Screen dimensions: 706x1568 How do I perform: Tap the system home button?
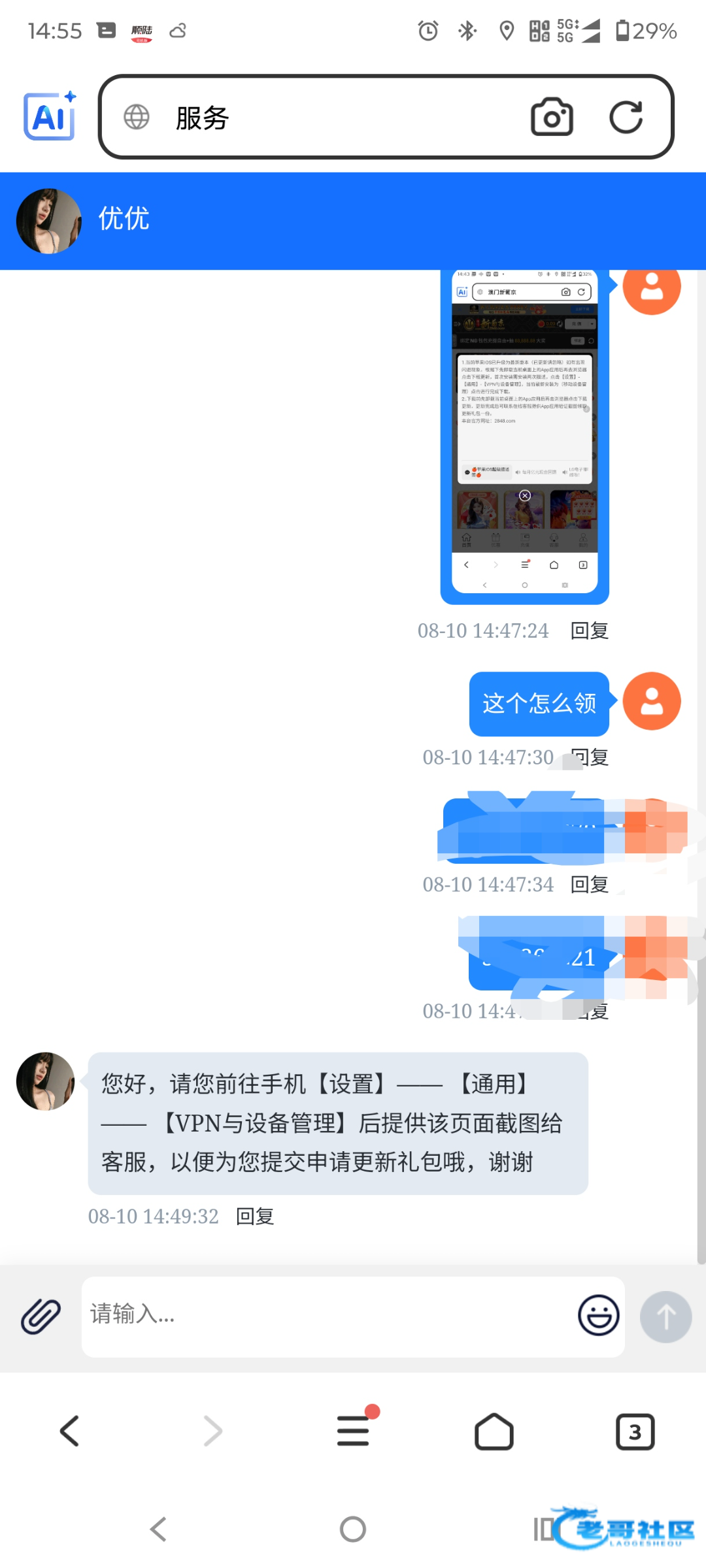click(x=353, y=1529)
